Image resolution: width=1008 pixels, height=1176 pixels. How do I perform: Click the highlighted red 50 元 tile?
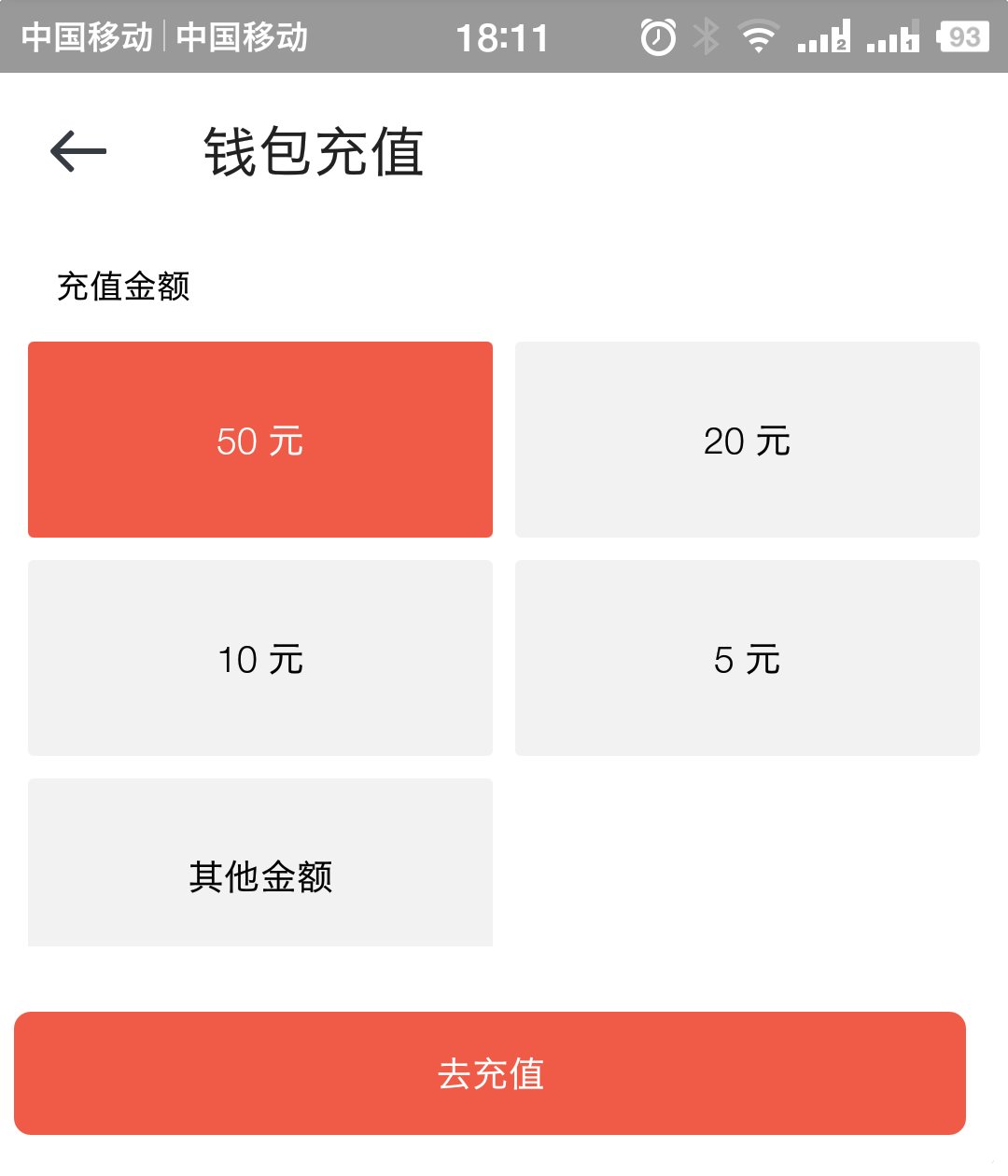click(260, 440)
